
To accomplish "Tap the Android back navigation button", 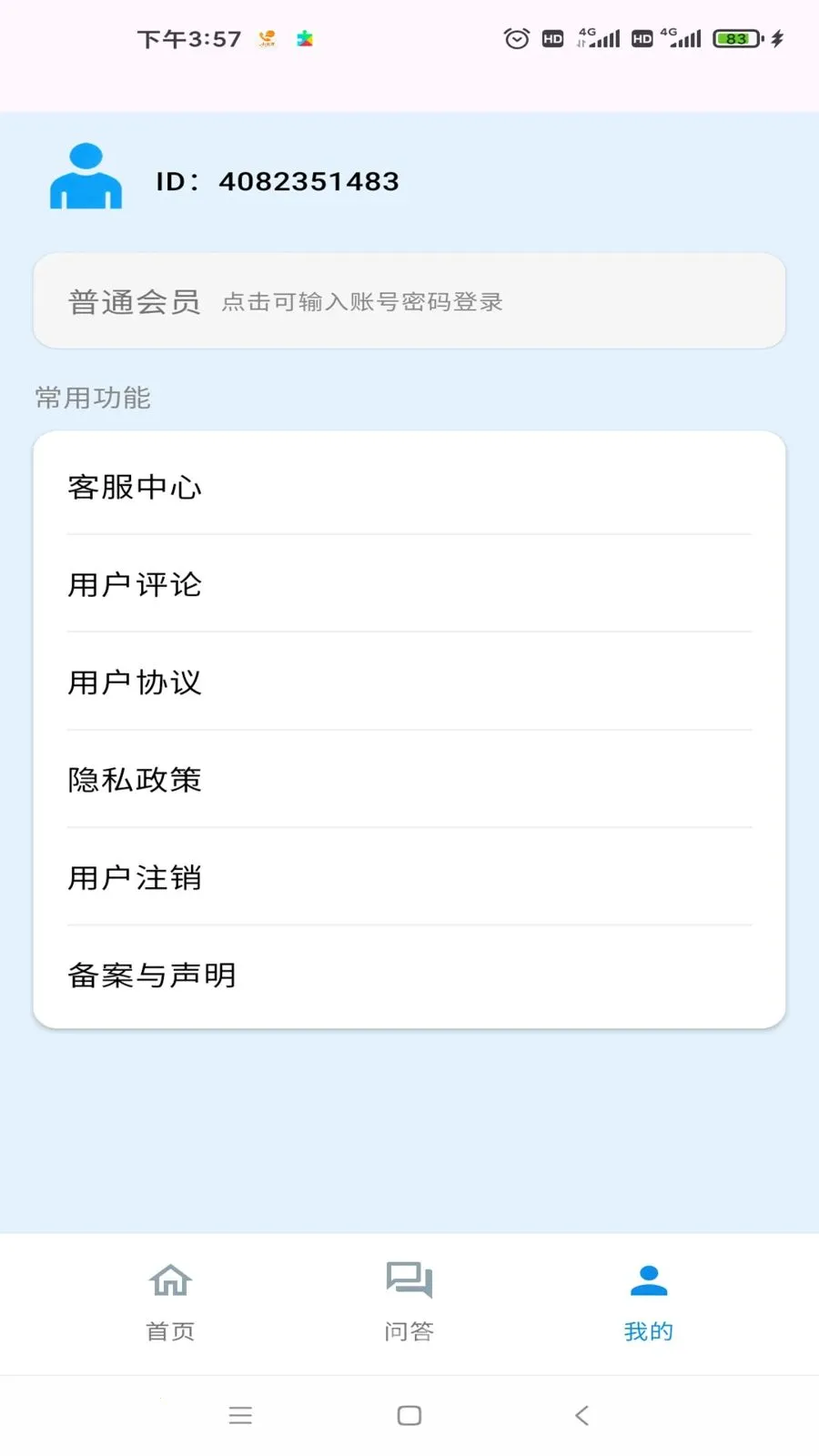I will click(x=581, y=1415).
